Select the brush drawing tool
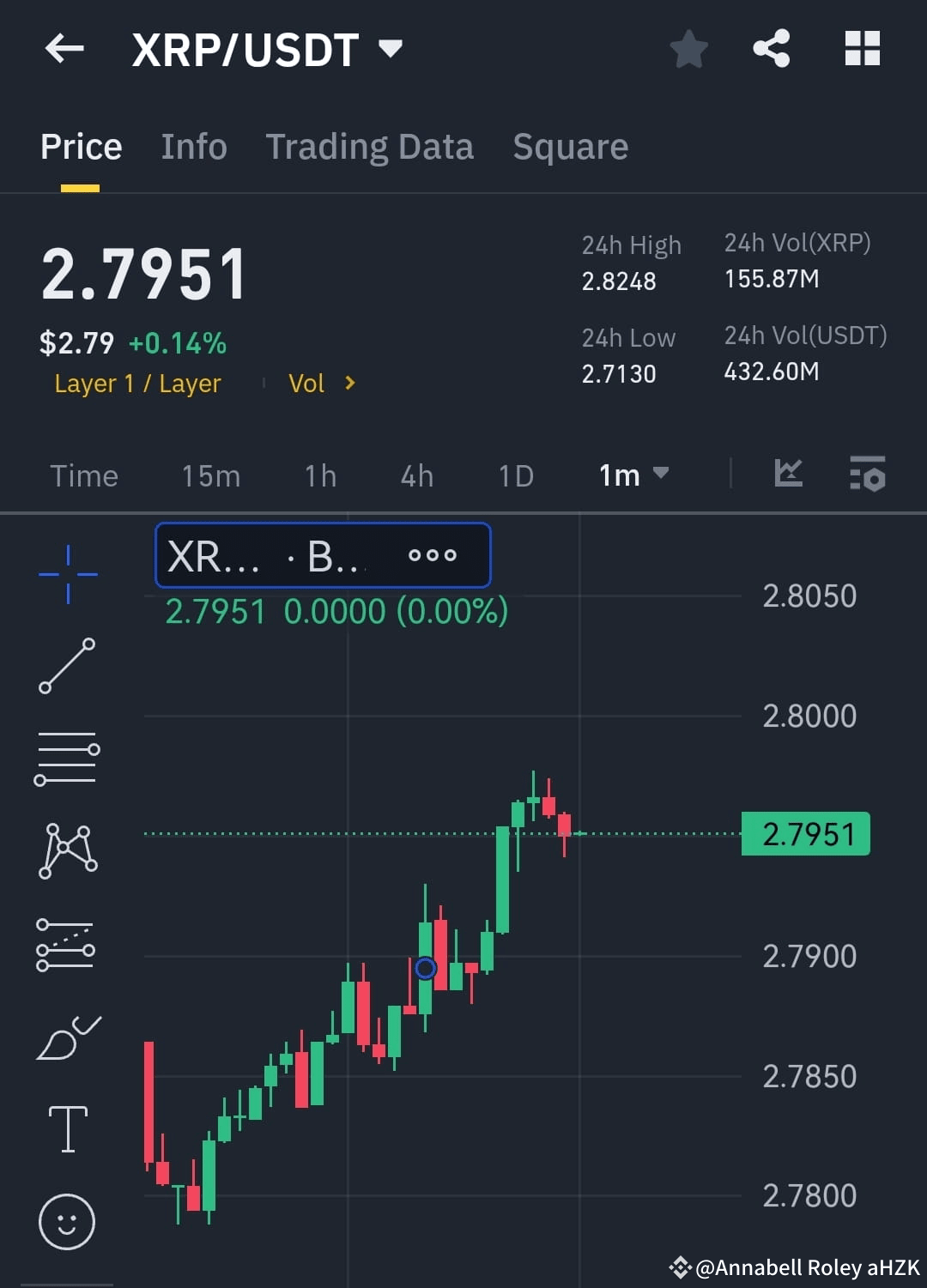 [x=68, y=1034]
